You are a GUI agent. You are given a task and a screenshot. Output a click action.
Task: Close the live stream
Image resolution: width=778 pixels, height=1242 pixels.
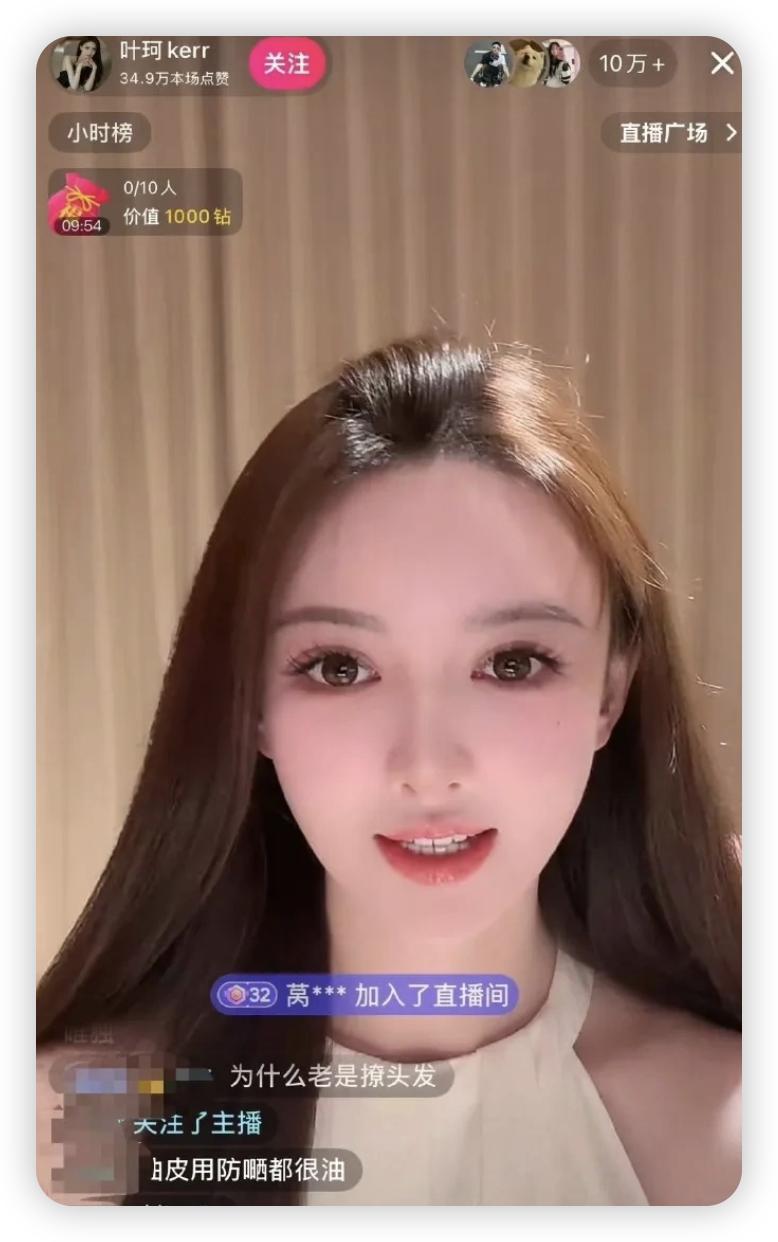pos(722,63)
